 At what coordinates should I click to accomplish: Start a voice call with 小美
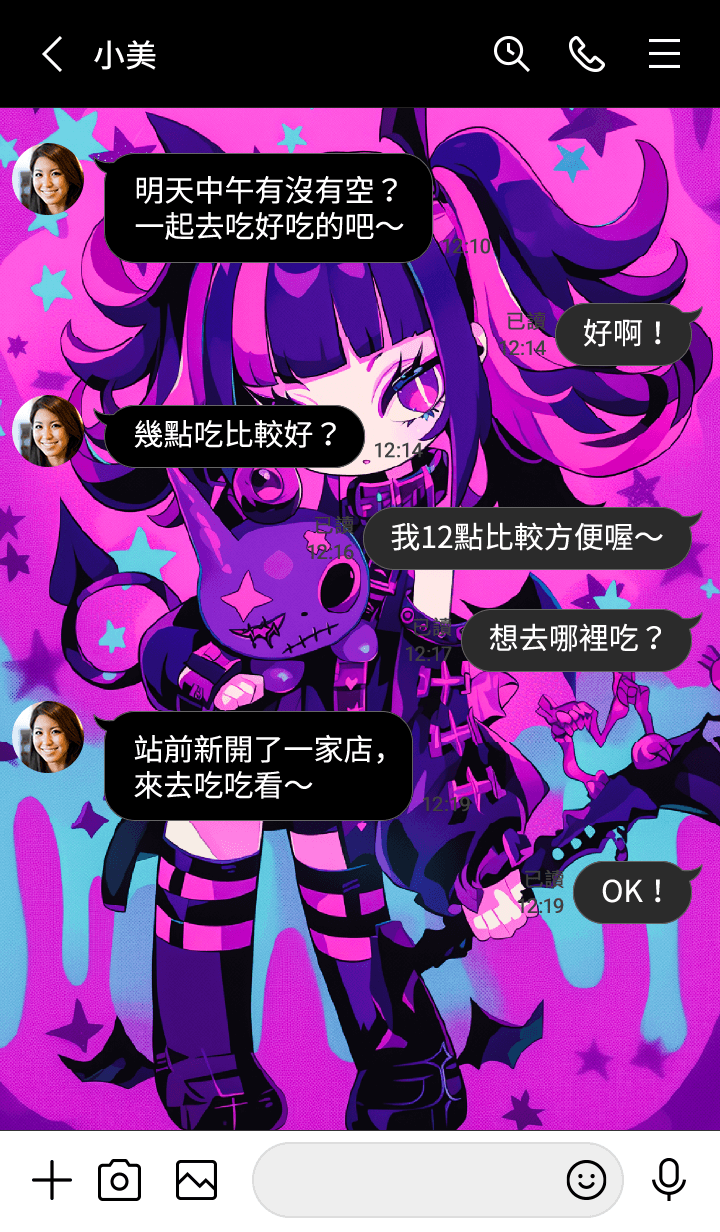point(587,54)
